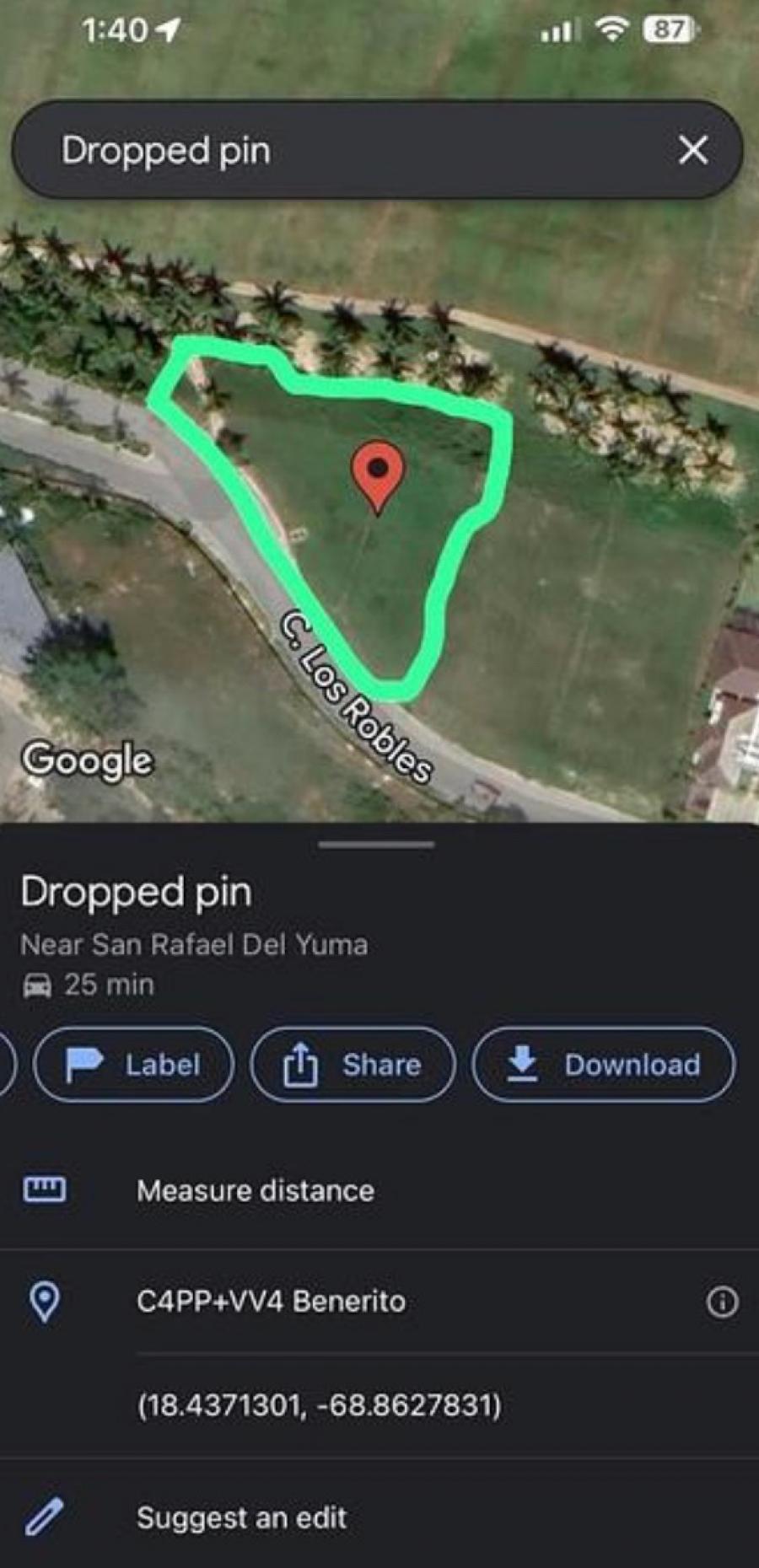Open the plus code info icon

(722, 1302)
